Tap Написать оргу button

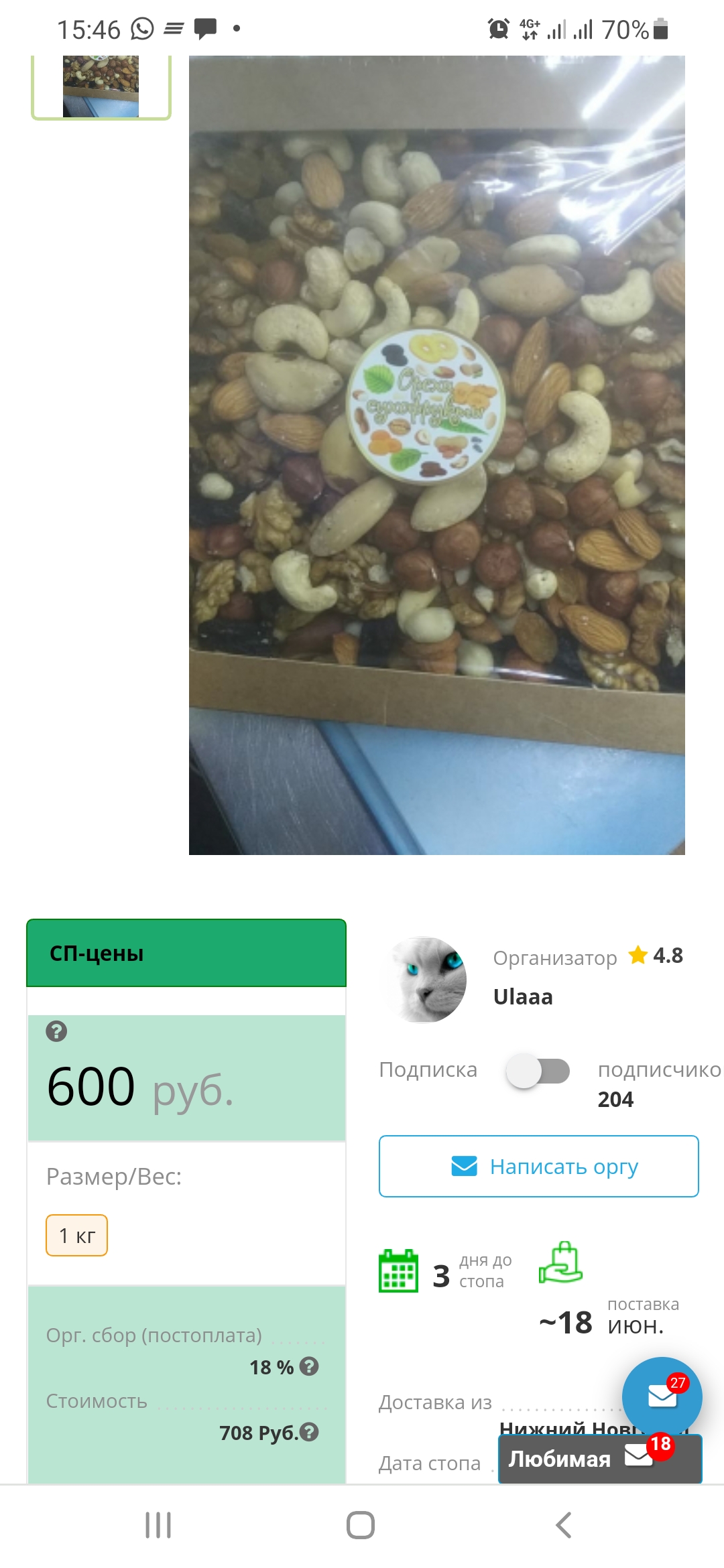(x=538, y=1167)
